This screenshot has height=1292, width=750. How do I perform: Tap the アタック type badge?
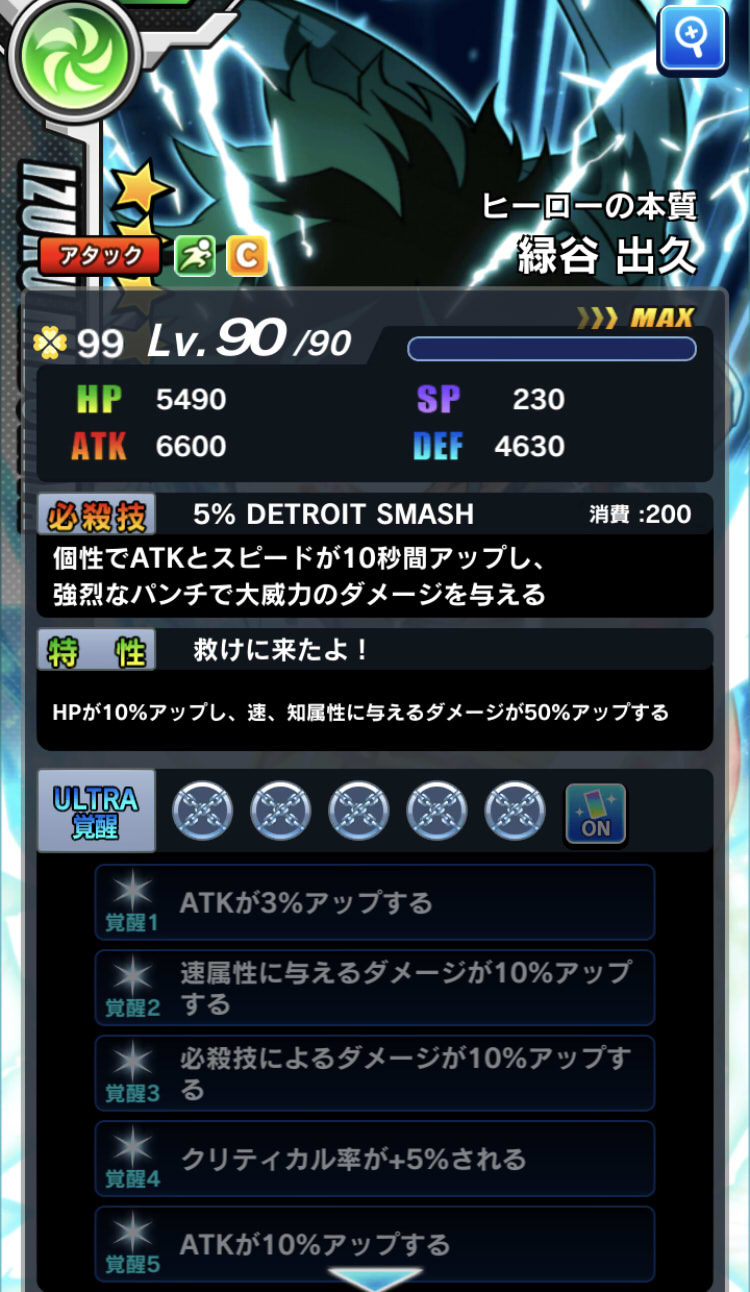point(100,256)
